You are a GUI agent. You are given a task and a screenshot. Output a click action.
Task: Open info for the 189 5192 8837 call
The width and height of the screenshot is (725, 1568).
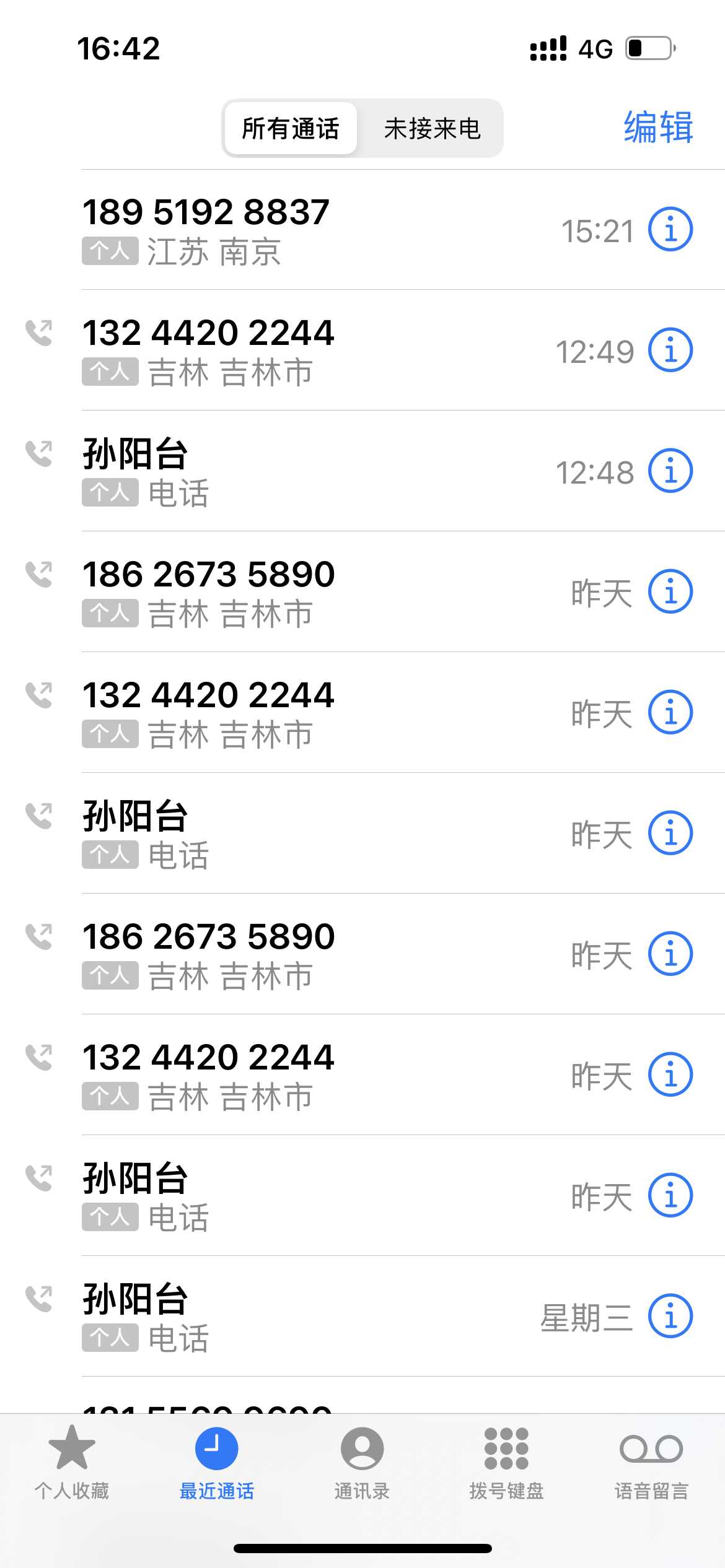coord(670,230)
